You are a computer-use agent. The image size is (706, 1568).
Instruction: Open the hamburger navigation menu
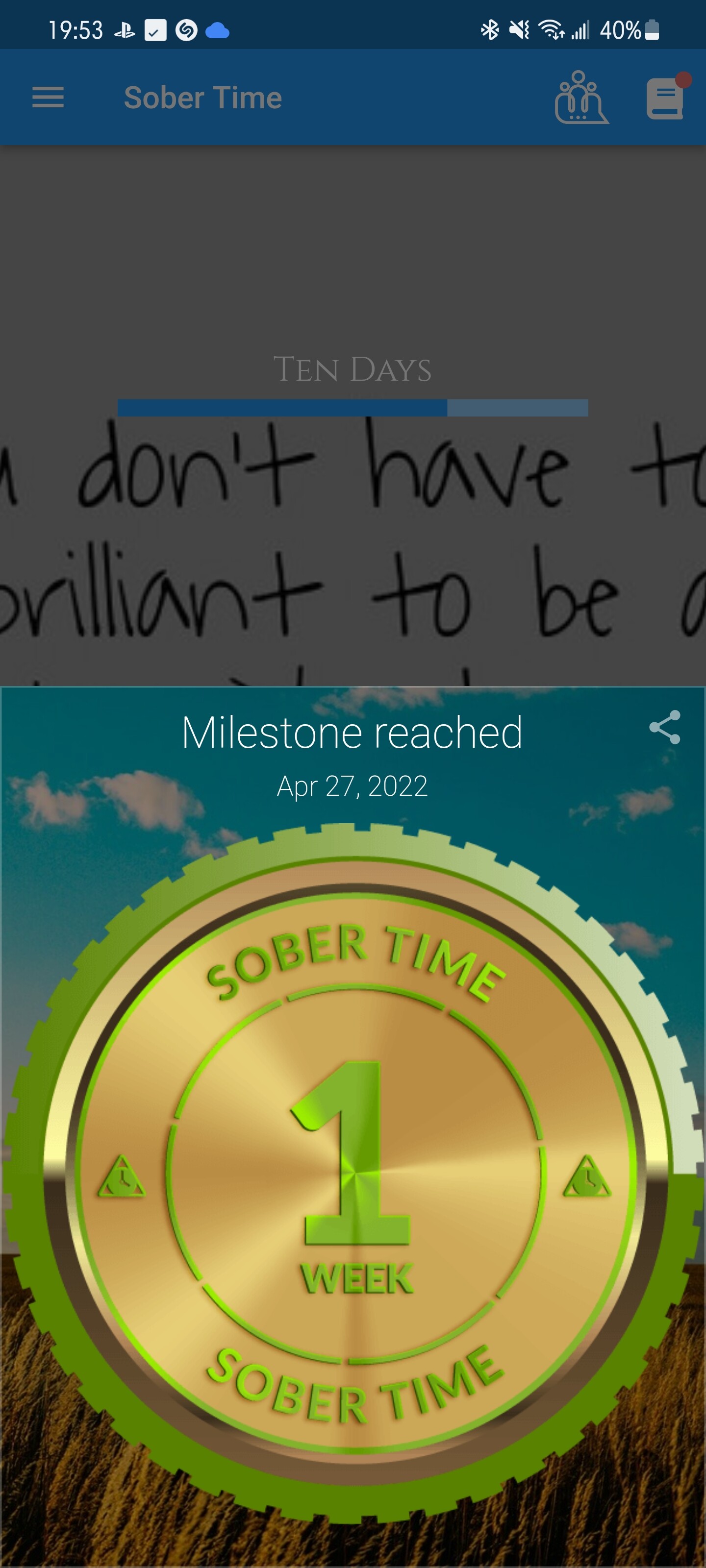coord(48,98)
